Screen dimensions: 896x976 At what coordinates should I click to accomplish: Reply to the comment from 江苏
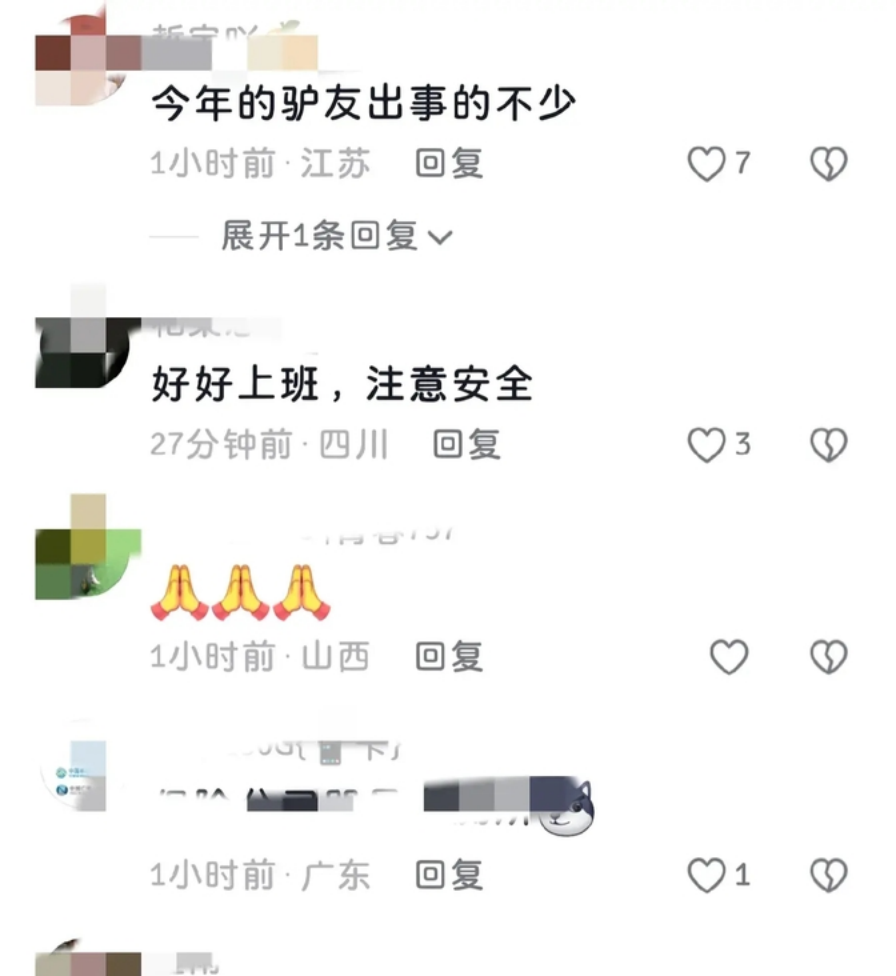point(449,163)
